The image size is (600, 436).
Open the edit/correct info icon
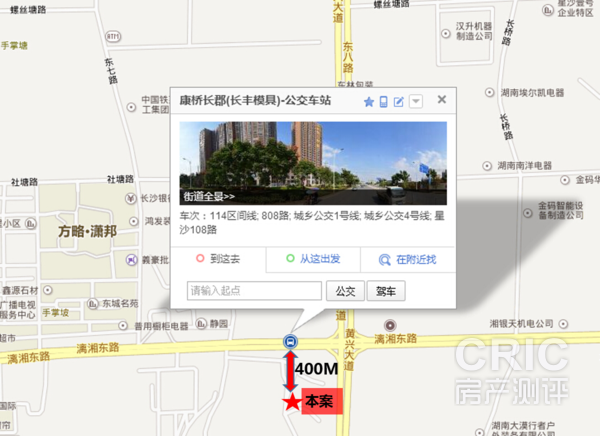398,102
